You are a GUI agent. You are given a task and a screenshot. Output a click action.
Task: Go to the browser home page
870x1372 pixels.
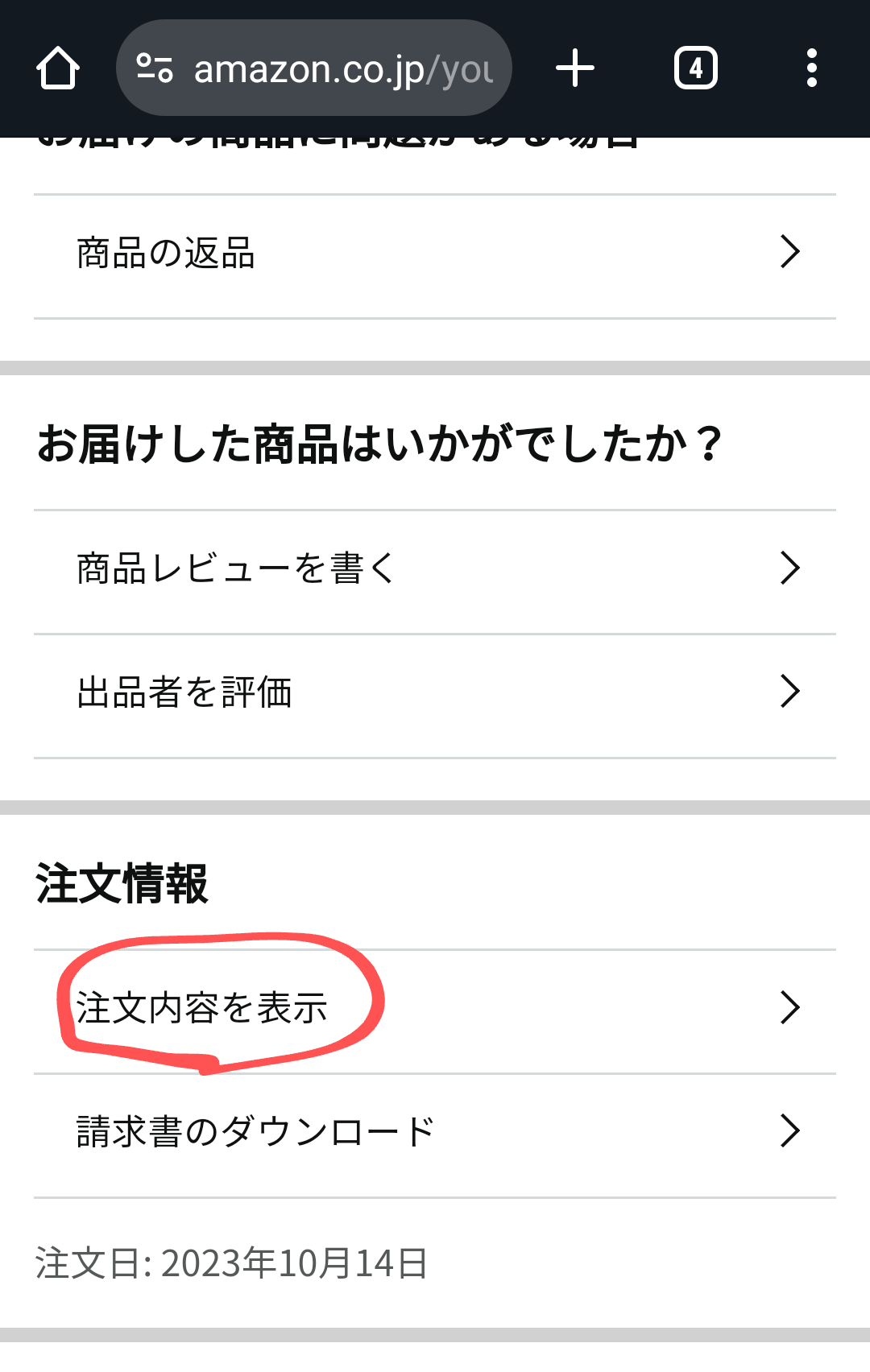click(57, 68)
